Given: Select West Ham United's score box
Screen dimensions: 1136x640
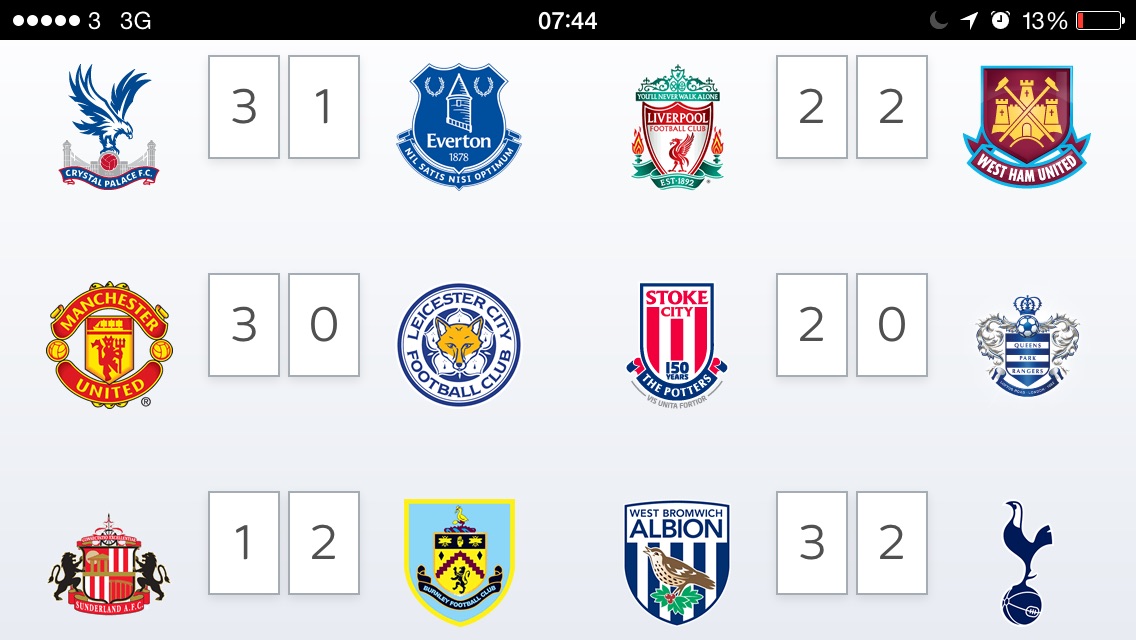Looking at the screenshot, I should (x=892, y=107).
